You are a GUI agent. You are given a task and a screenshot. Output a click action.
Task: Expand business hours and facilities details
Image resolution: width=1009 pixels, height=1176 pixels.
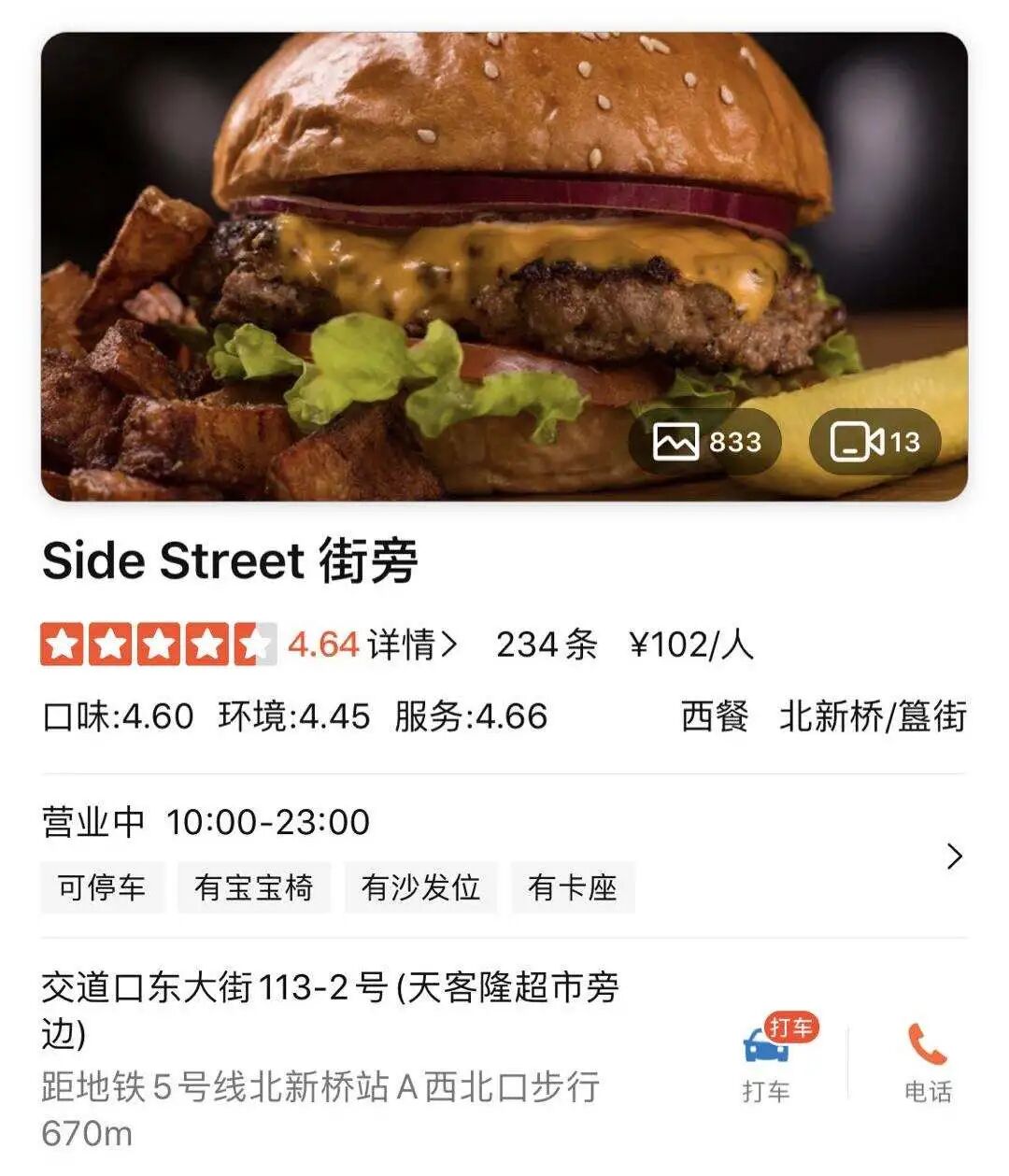coord(954,856)
